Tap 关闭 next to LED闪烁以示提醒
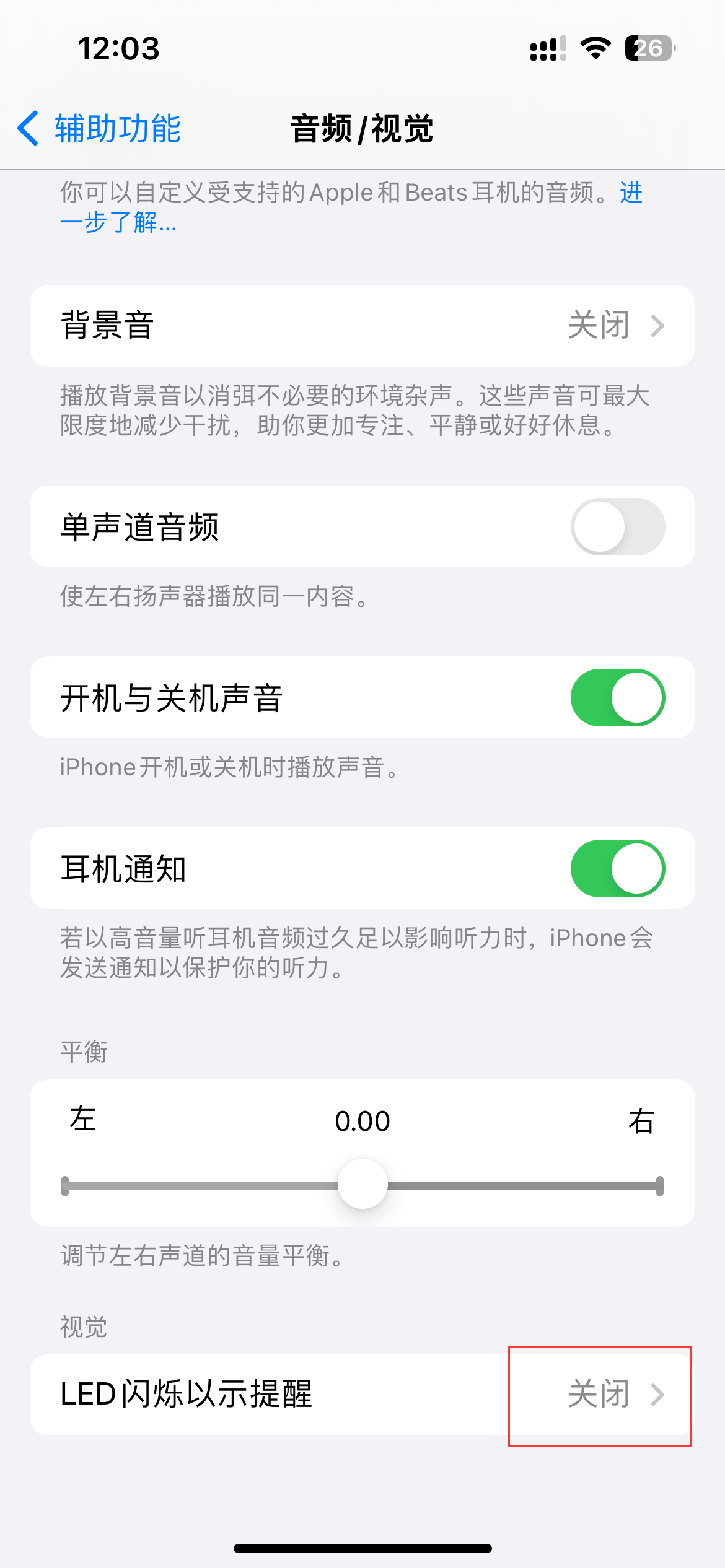Viewport: 725px width, 1568px height. click(x=599, y=1395)
